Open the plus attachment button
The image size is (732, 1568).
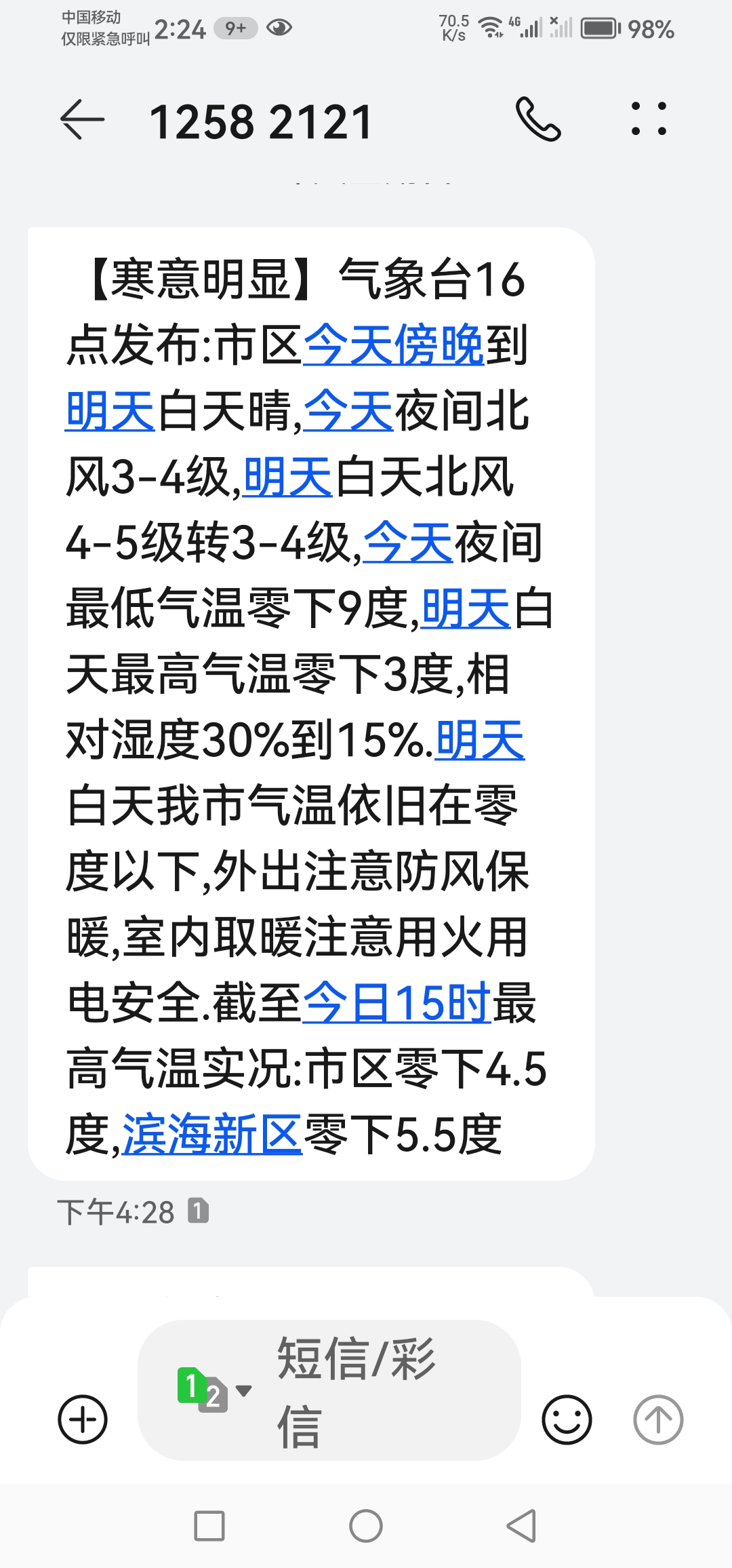coord(83,1419)
